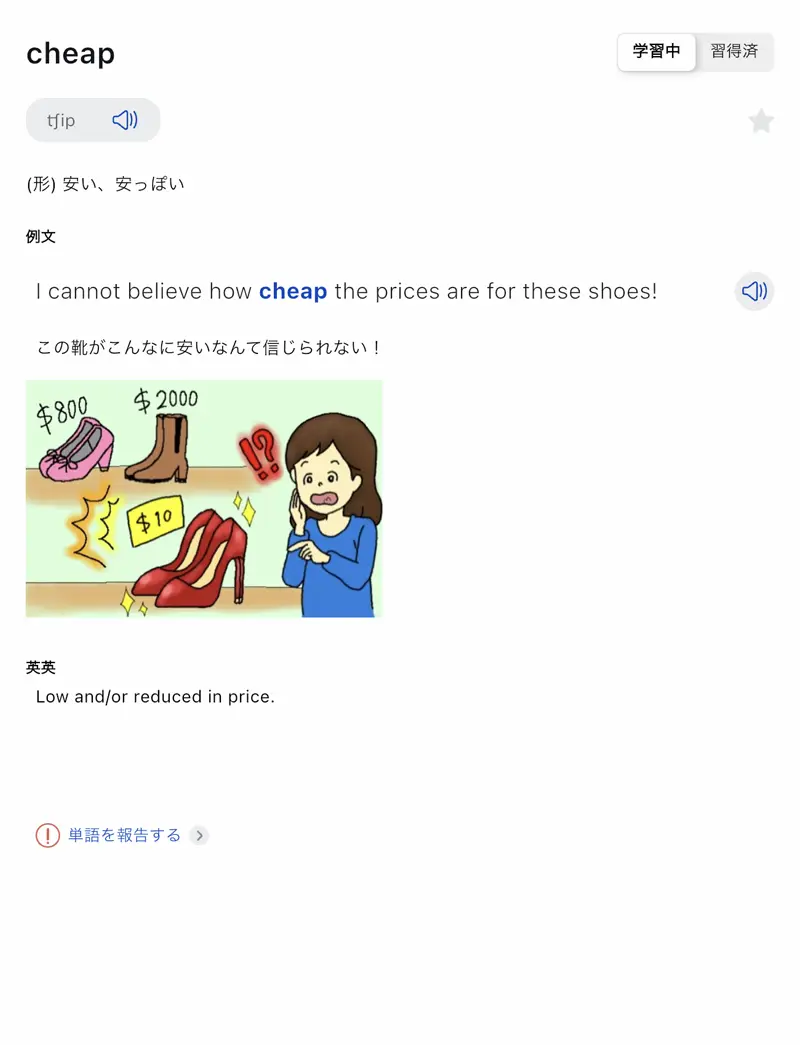Favorite this word with the star
This screenshot has height=1045, width=800.
coord(761,122)
